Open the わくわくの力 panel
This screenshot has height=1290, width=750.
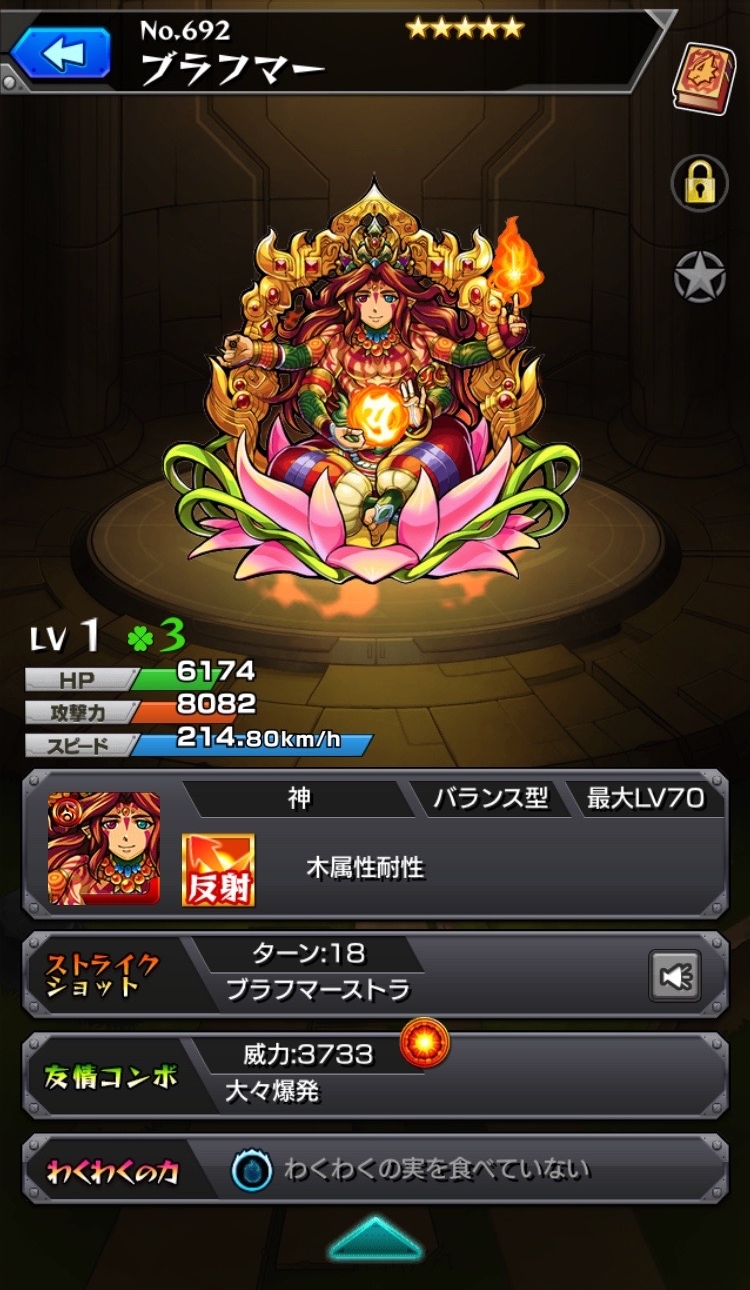point(375,1170)
